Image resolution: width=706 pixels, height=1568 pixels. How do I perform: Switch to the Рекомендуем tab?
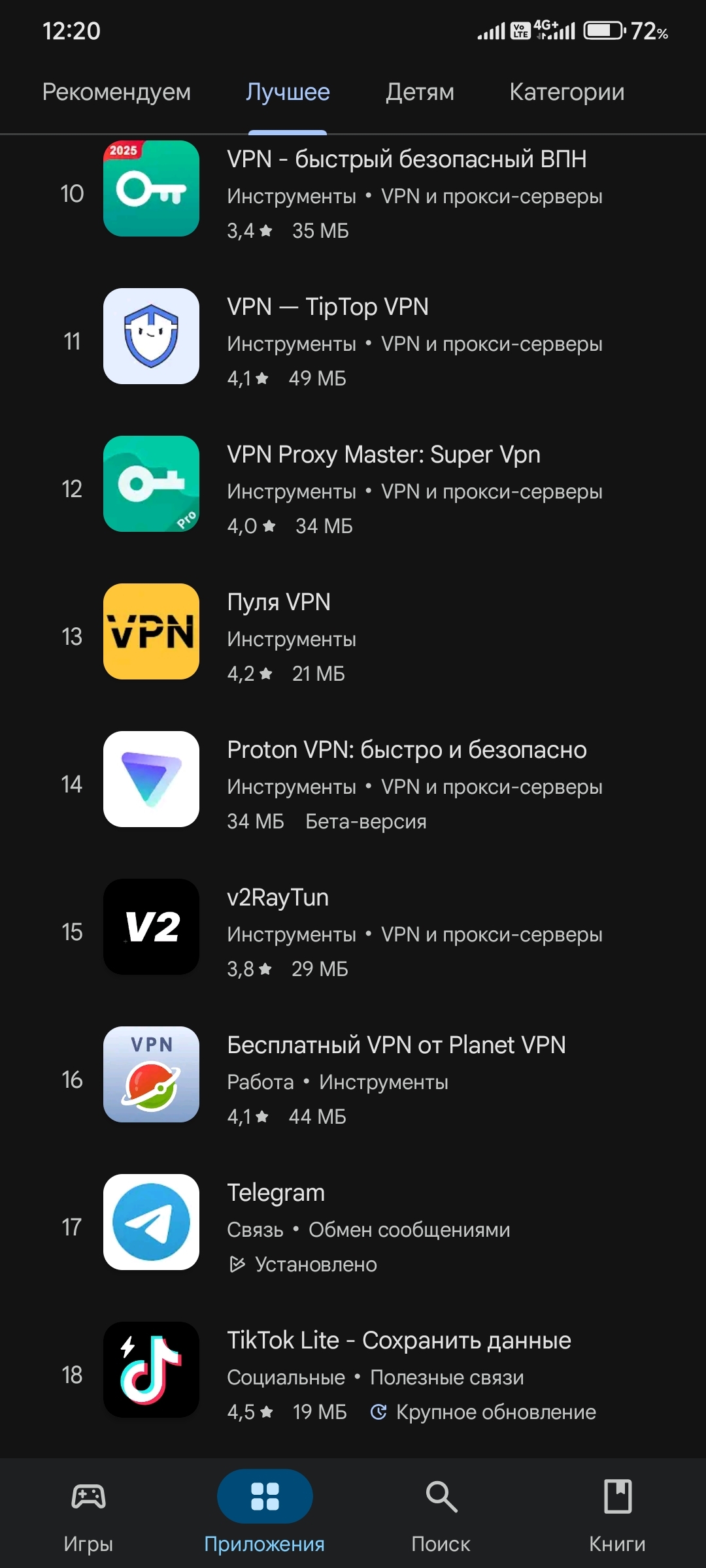(x=116, y=92)
